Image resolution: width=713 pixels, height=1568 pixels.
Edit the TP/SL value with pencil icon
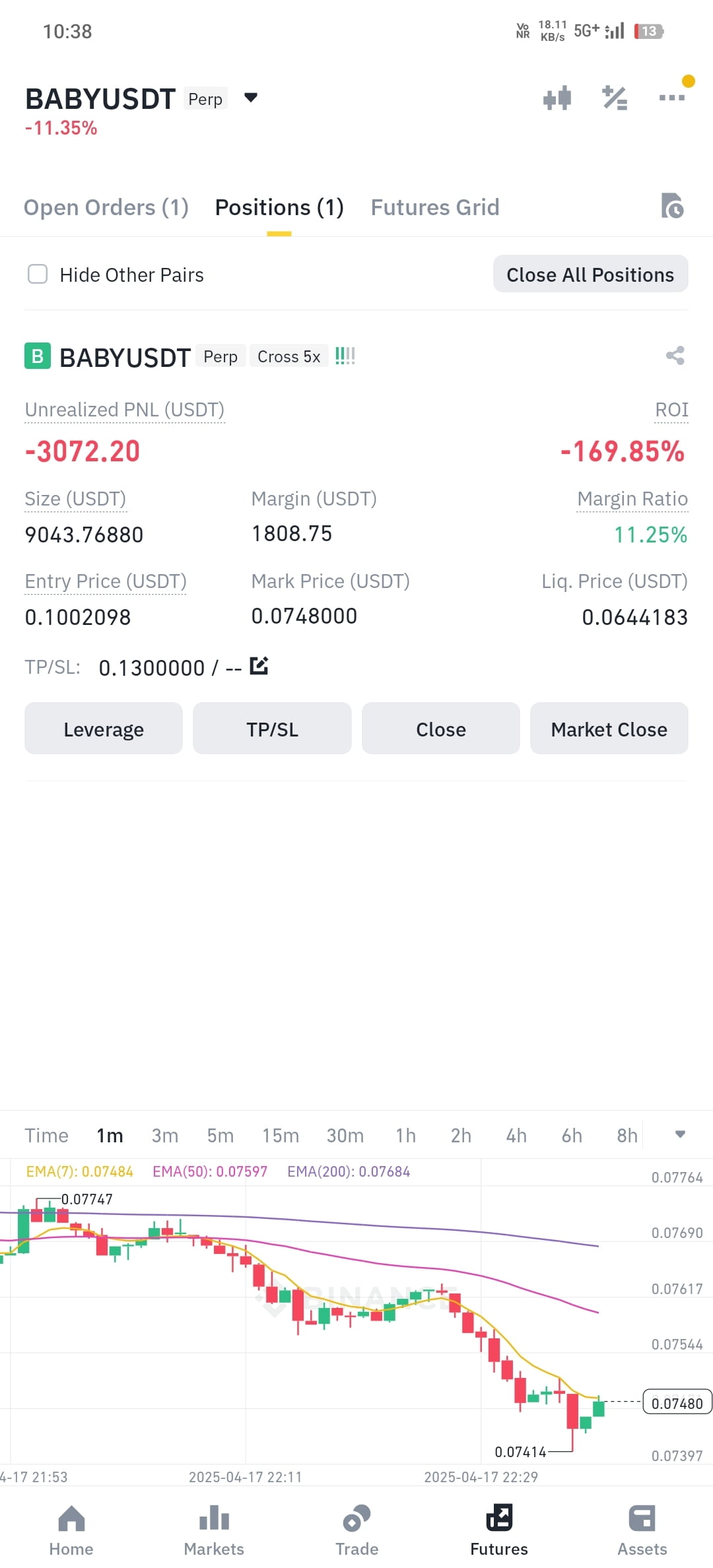tap(259, 666)
